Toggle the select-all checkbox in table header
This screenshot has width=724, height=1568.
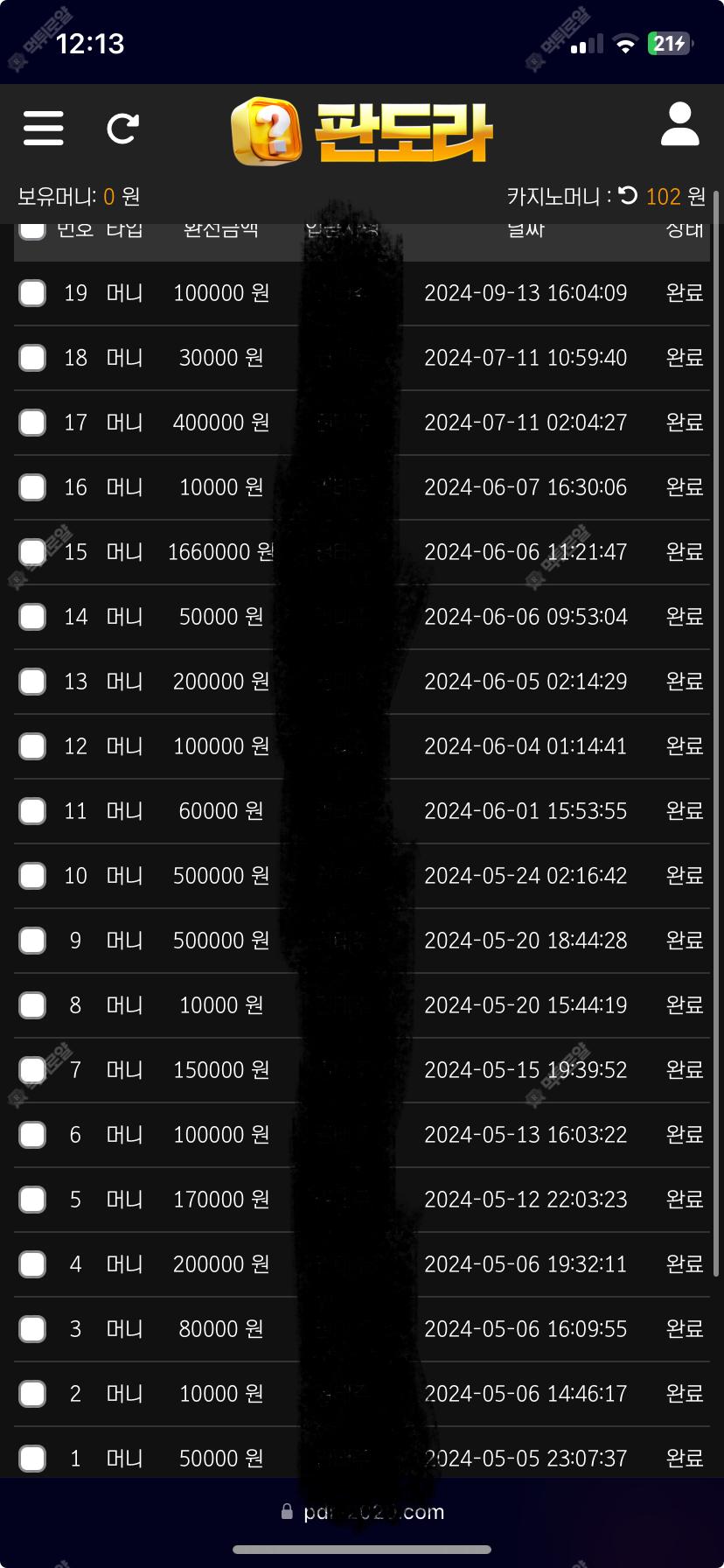pos(32,230)
